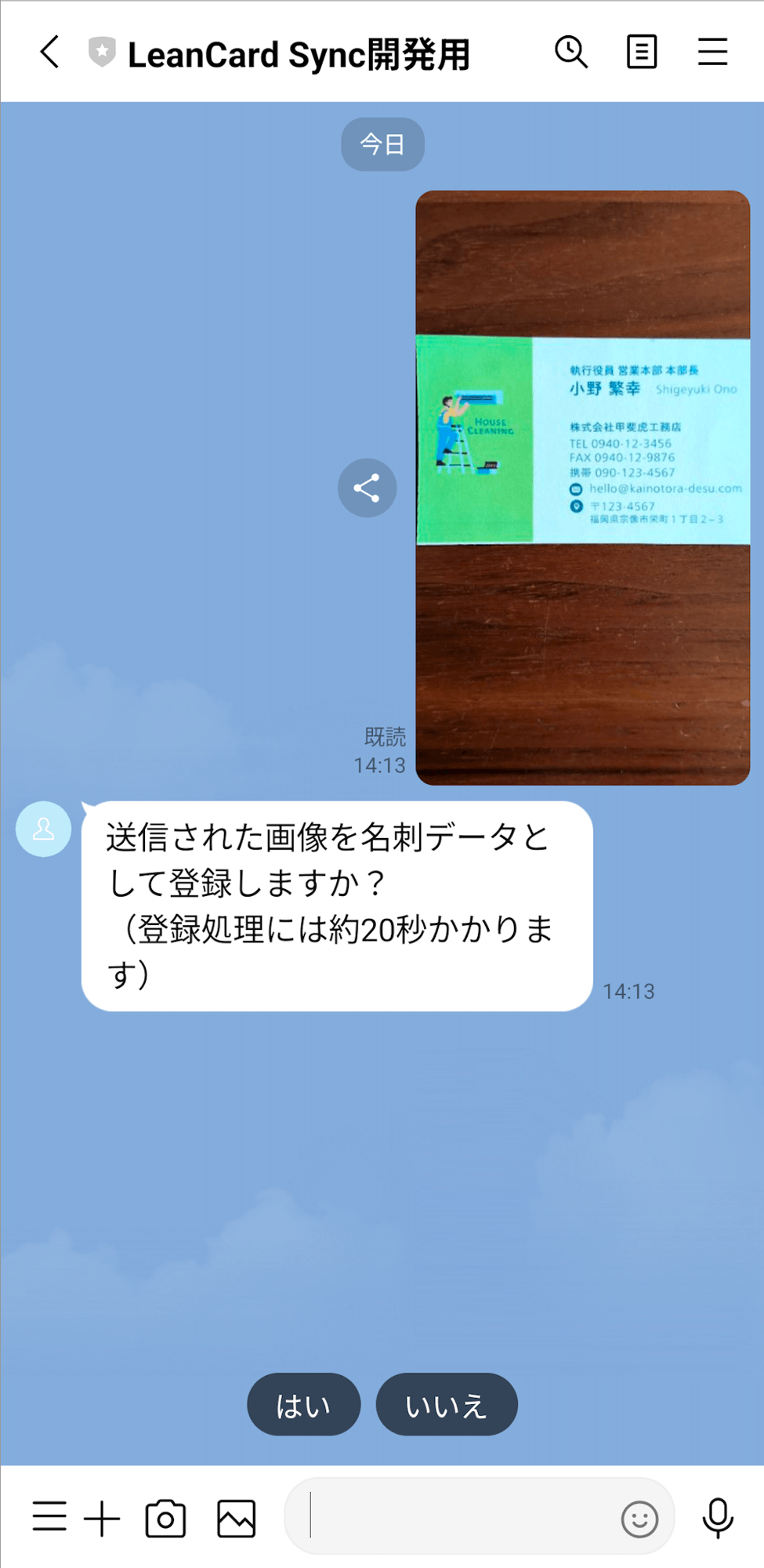764x1568 pixels.
Task: Open the chat menu via the top-right hamburger
Action: coord(711,53)
